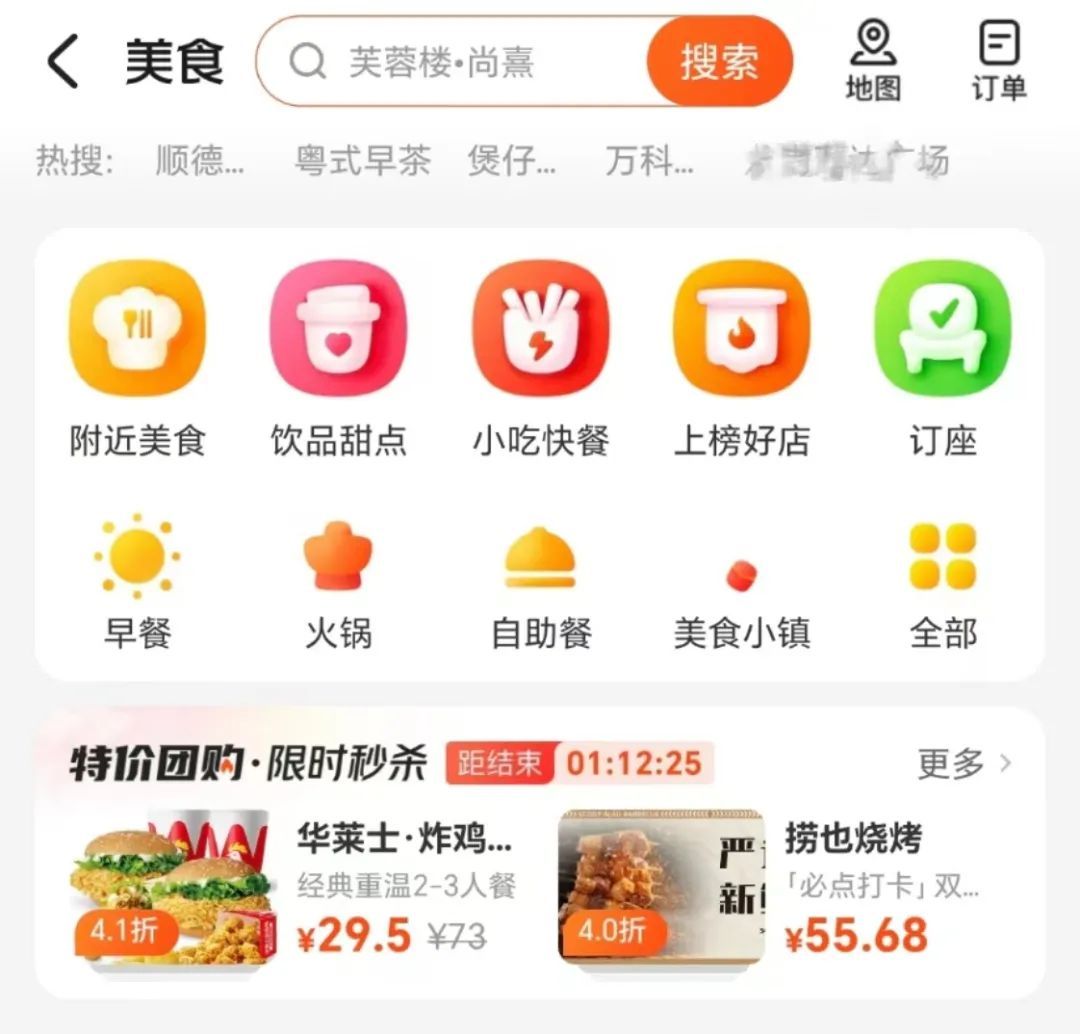Select hot search 粤式早茶
Screen dimensions: 1080x1034
coord(363,161)
